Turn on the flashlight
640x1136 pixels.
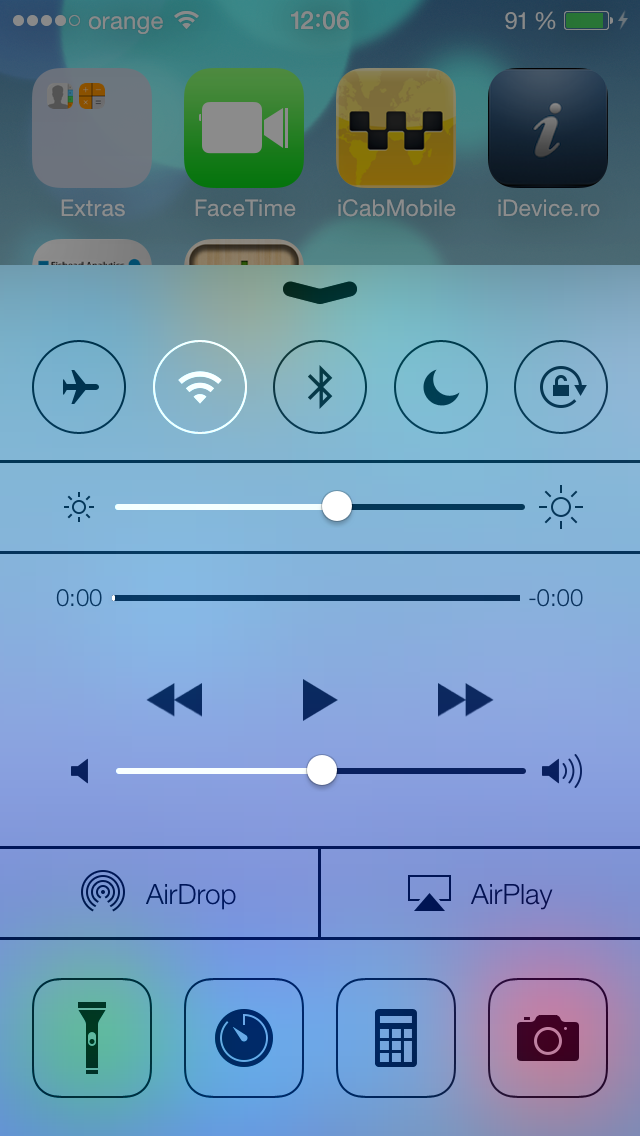tap(92, 1038)
